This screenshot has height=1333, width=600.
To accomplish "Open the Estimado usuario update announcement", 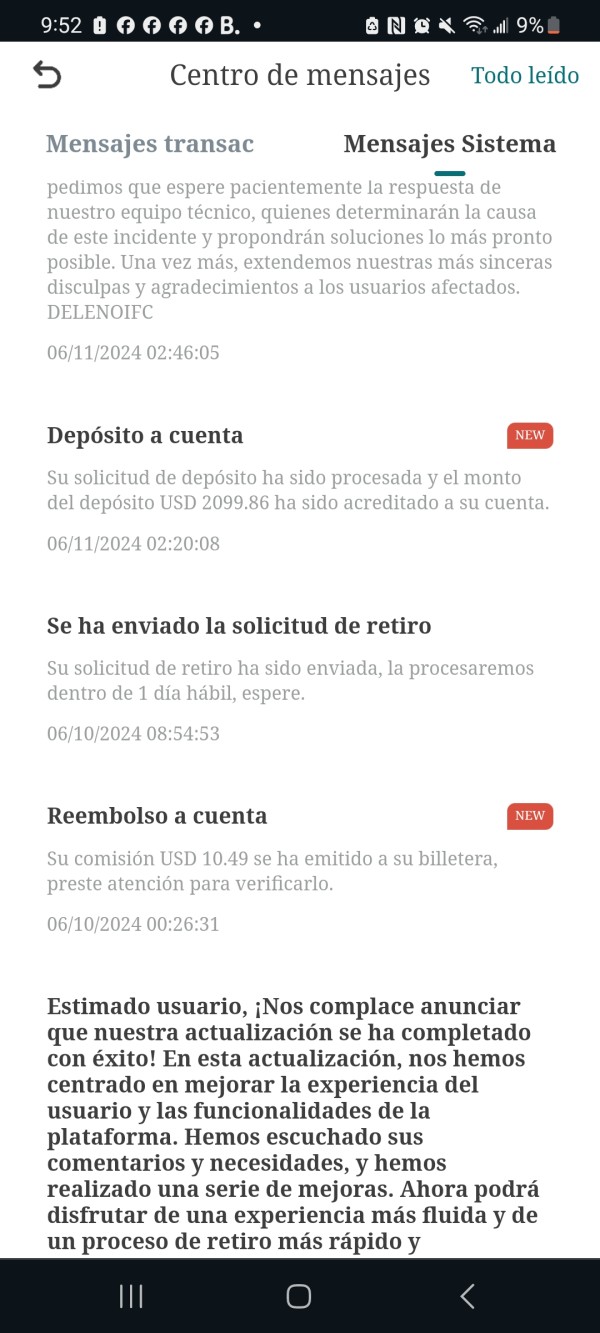I will click(300, 1124).
